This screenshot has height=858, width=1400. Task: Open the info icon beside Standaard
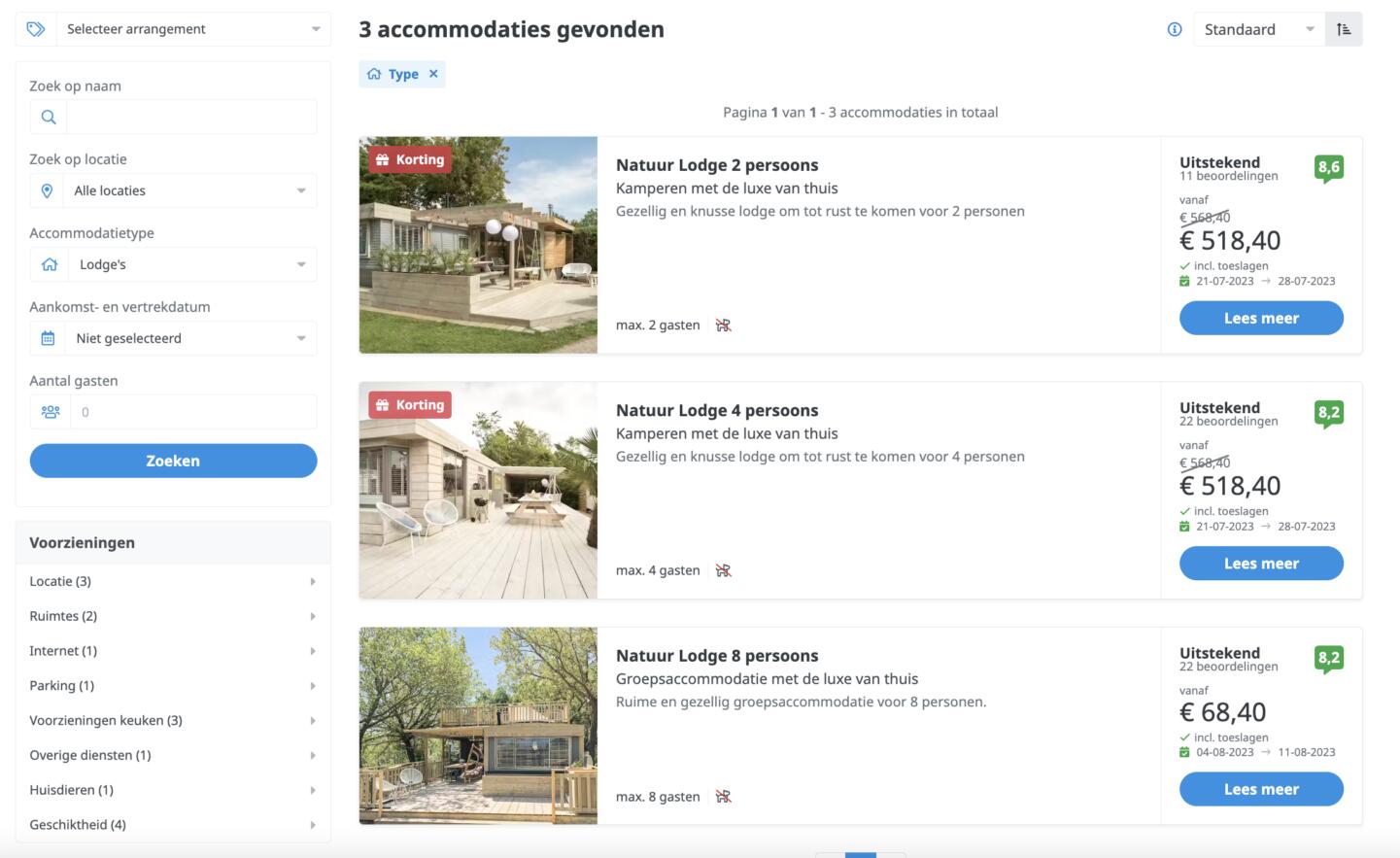point(1175,29)
